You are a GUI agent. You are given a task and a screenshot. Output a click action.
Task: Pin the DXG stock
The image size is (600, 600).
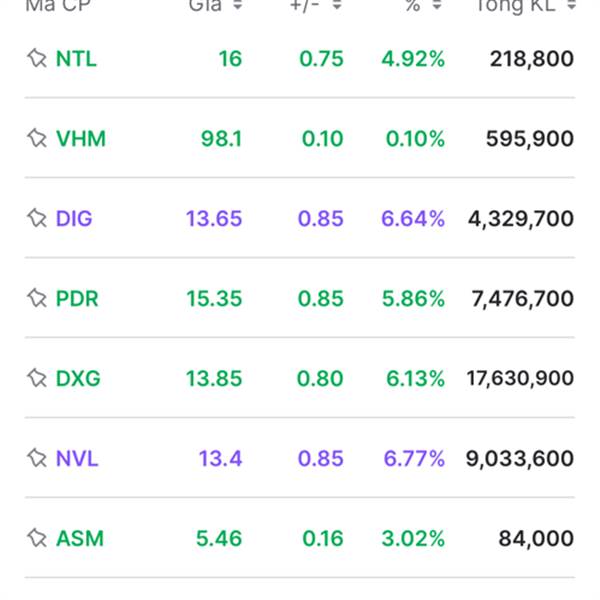pyautogui.click(x=36, y=378)
